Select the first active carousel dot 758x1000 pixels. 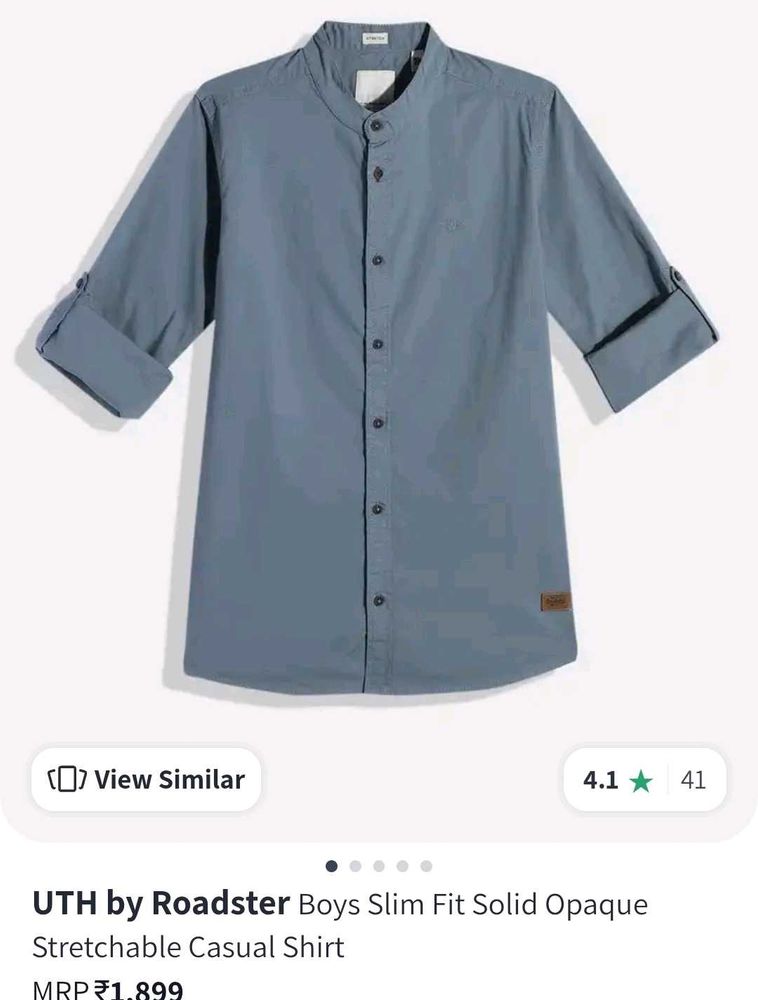[331, 865]
